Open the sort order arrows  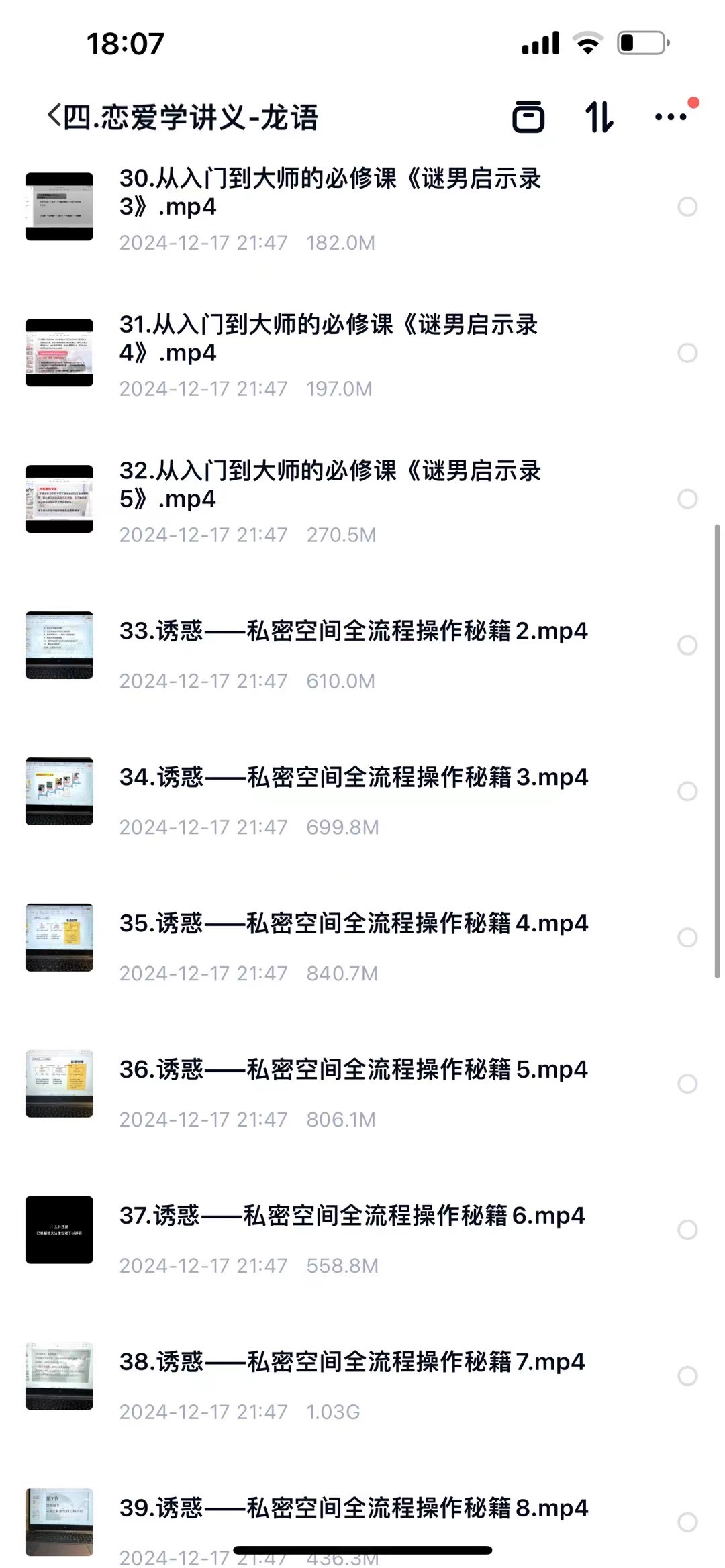click(599, 117)
